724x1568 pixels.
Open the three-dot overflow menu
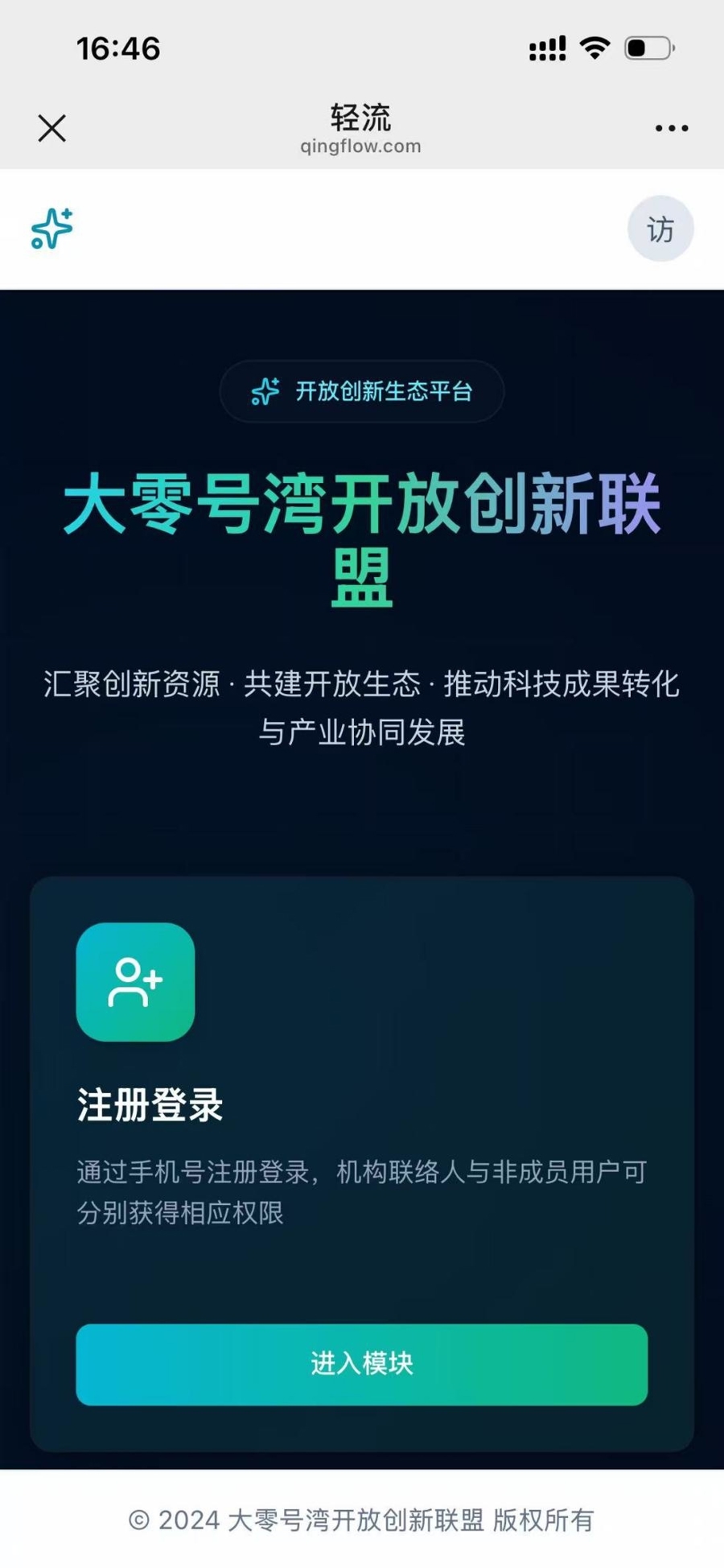[x=671, y=128]
